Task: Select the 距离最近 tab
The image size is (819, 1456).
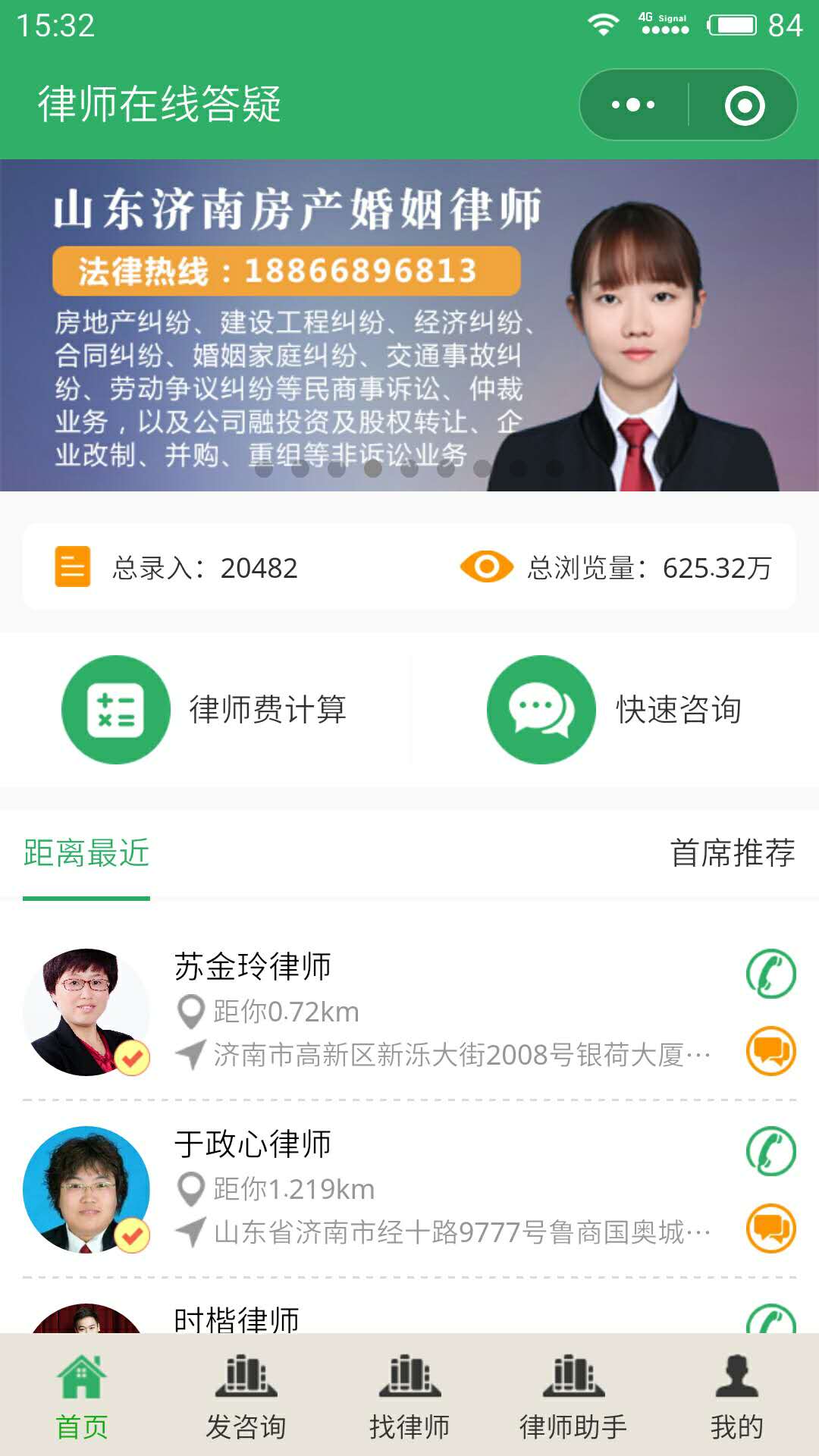Action: (x=86, y=853)
